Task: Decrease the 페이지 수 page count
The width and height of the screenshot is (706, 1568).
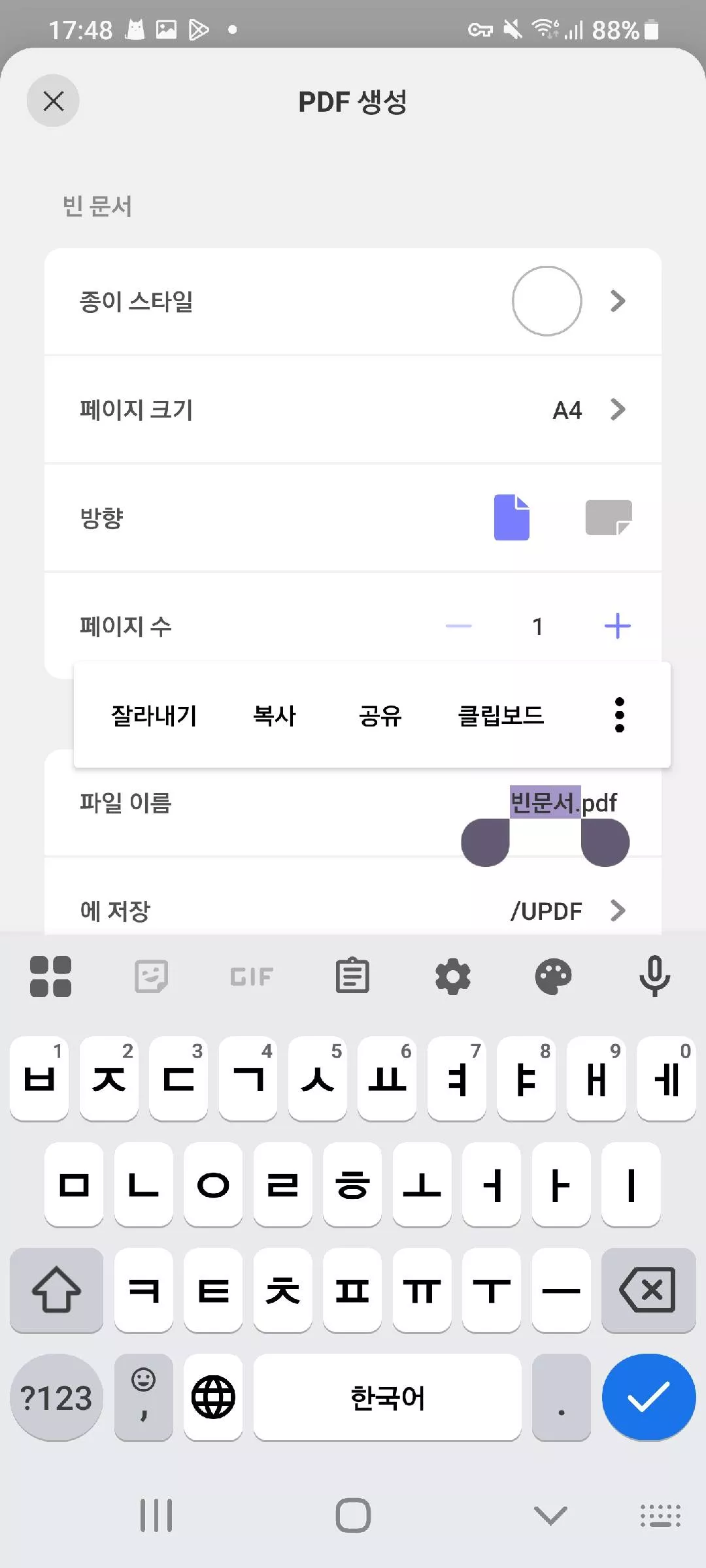Action: tap(458, 626)
